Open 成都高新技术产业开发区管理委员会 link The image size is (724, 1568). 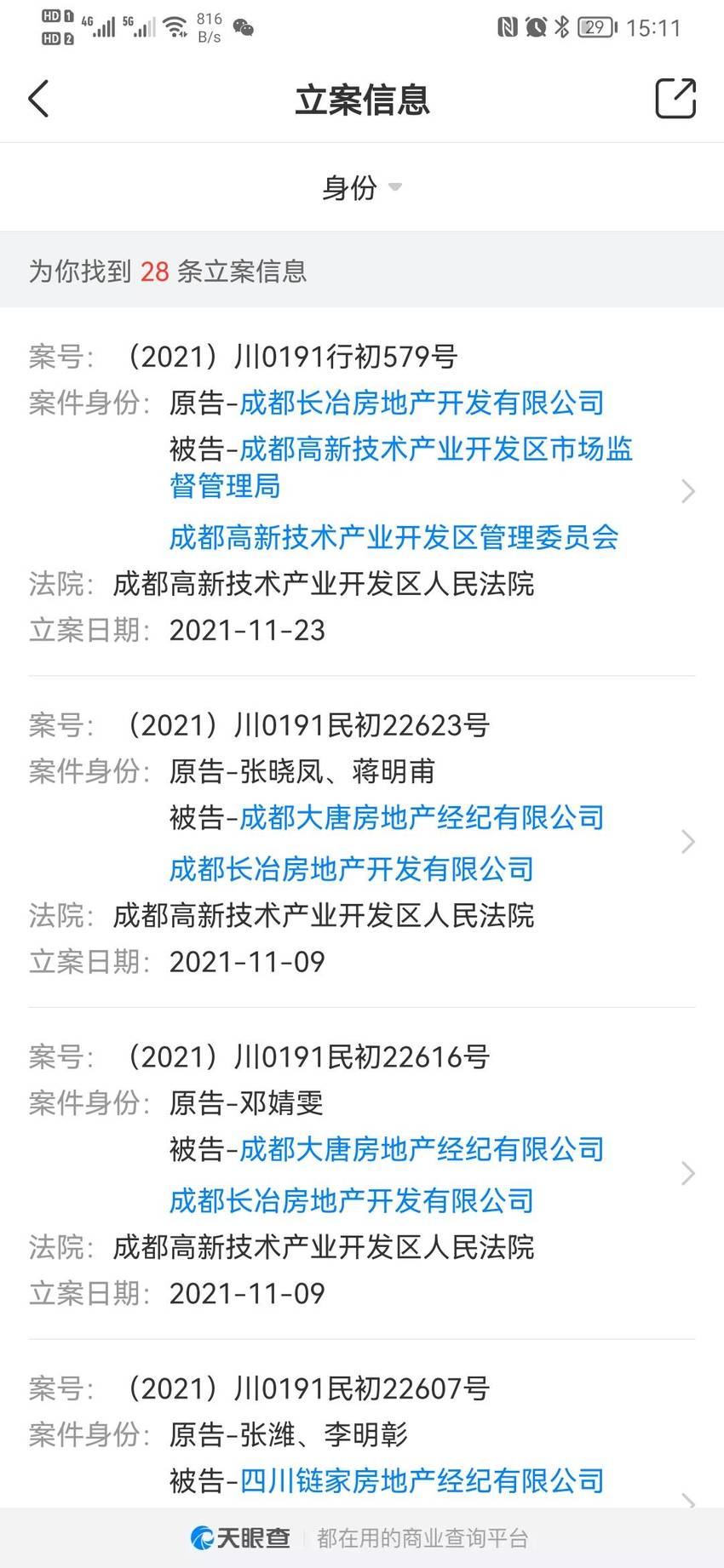394,537
